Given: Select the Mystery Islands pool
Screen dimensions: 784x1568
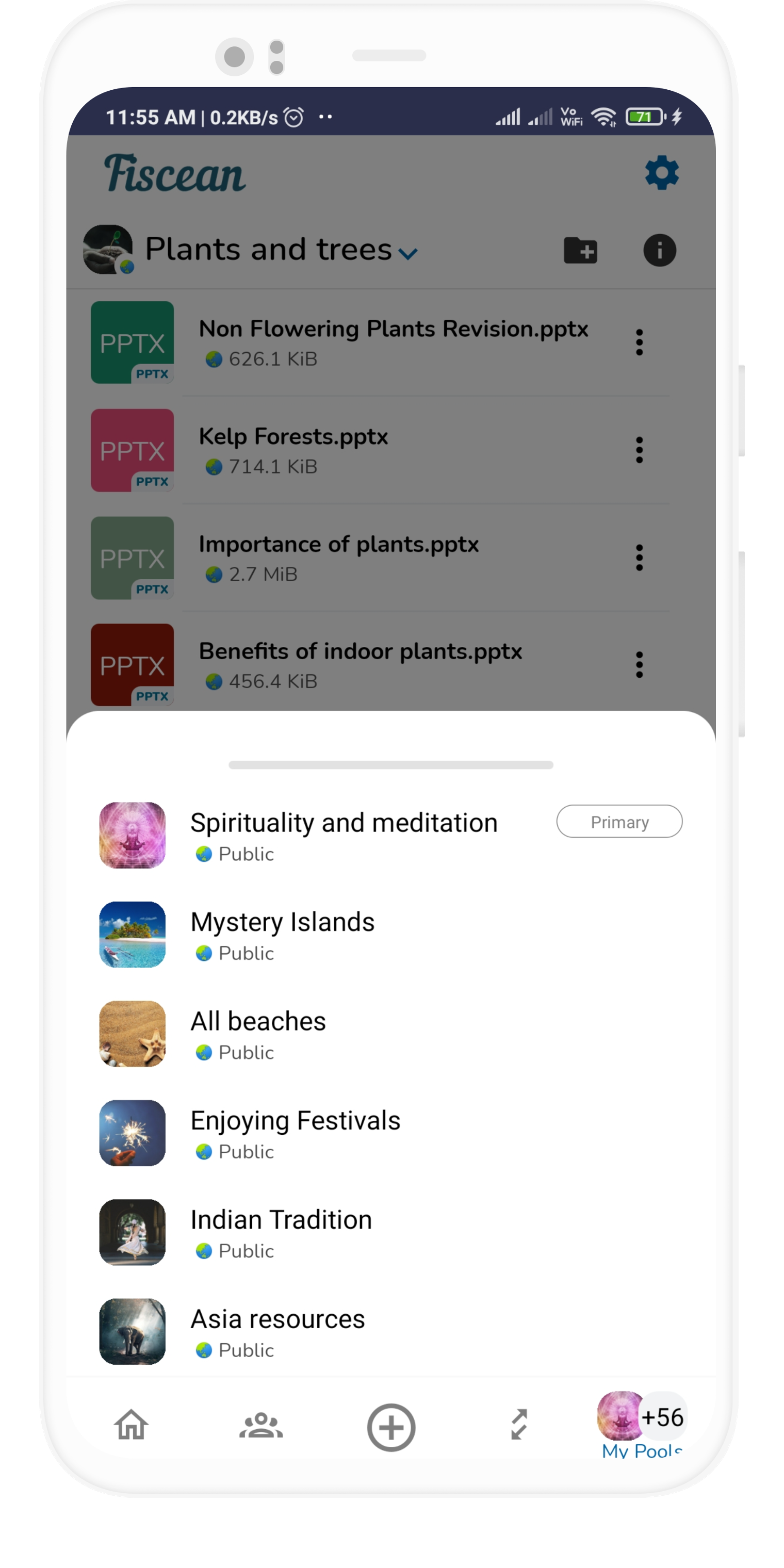Looking at the screenshot, I should 283,934.
